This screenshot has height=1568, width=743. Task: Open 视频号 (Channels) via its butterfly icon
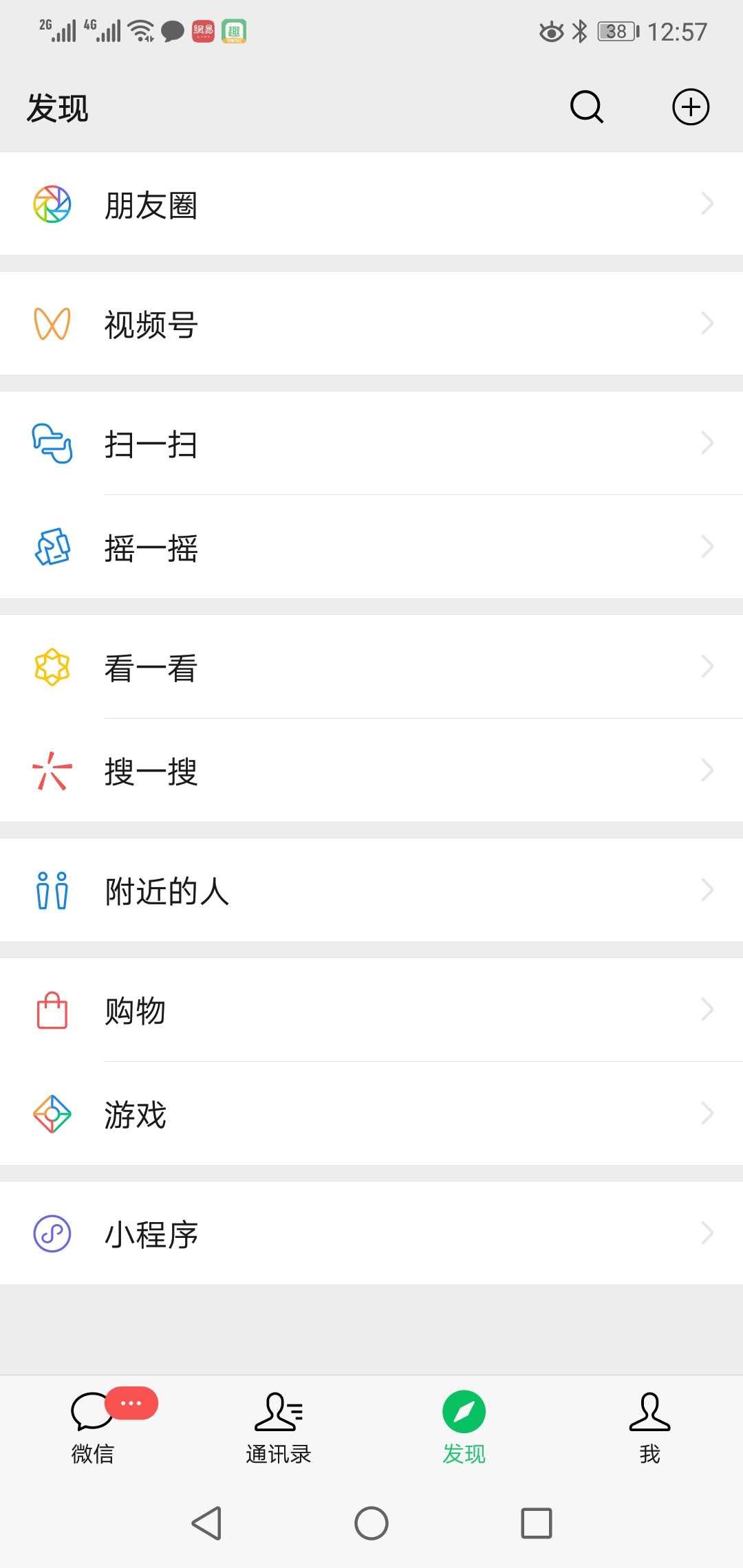click(x=52, y=323)
